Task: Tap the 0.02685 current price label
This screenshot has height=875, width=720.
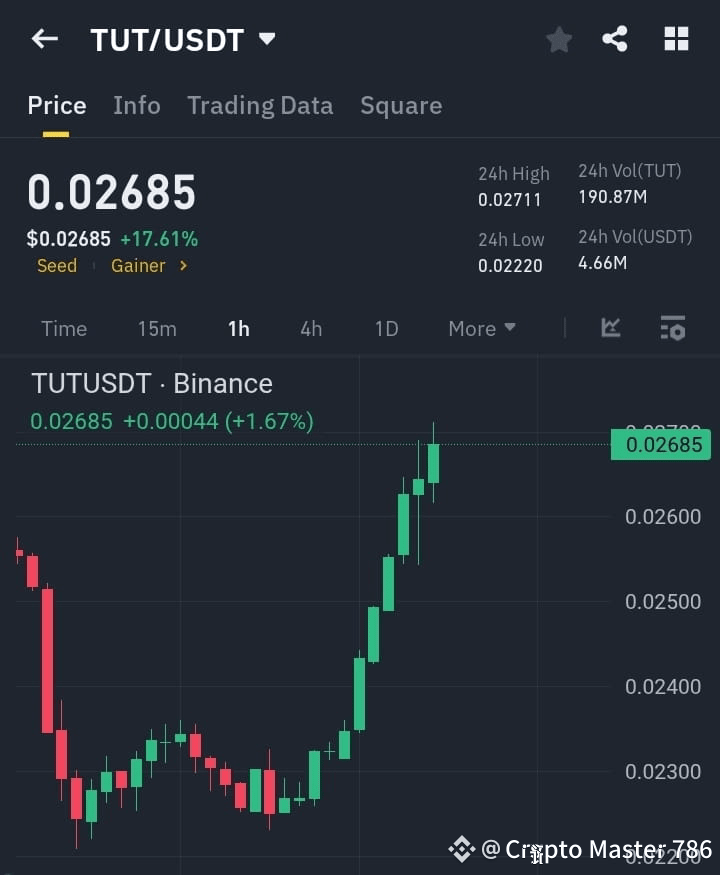Action: point(110,192)
